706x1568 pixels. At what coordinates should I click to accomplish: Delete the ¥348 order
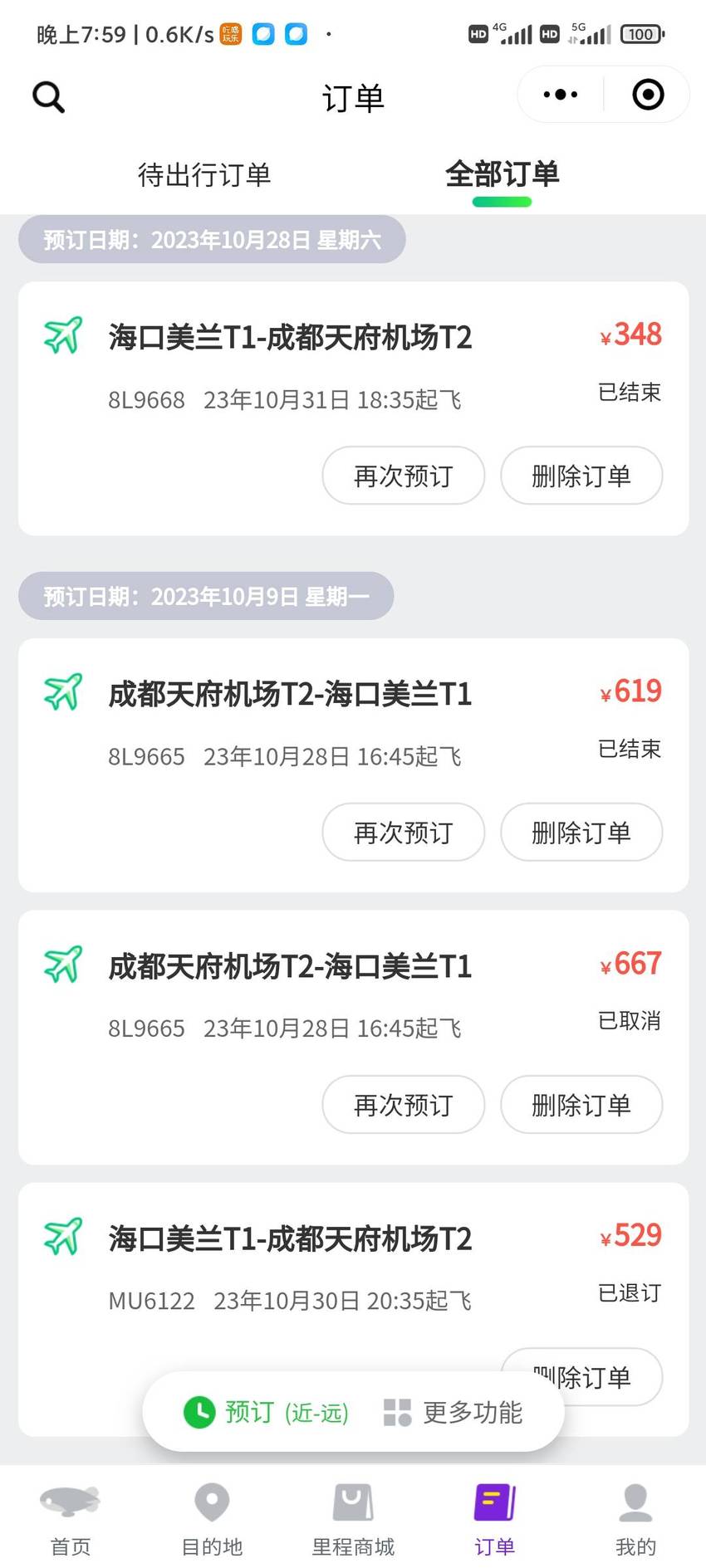point(581,476)
